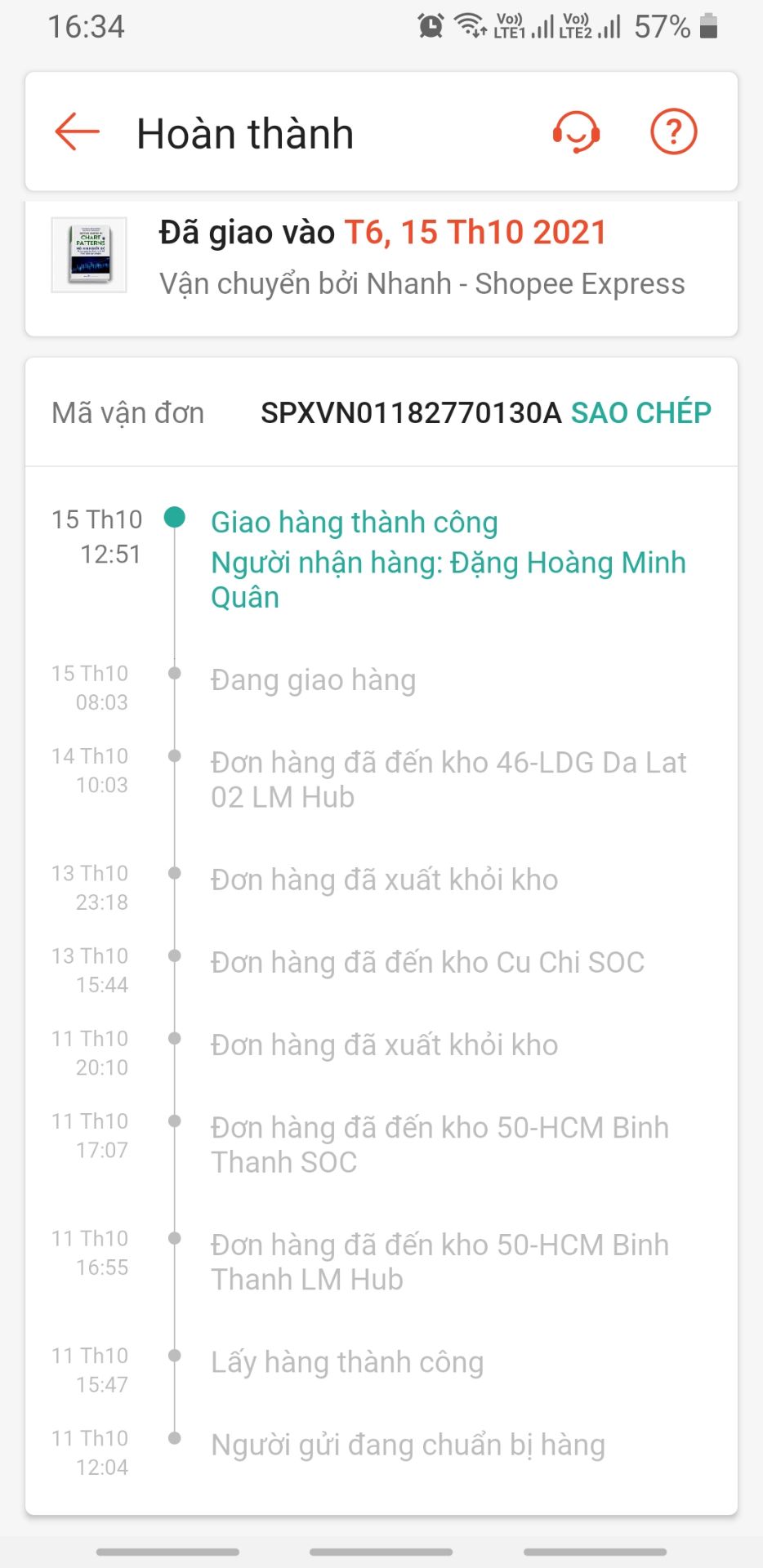Select the timeline dot for Giao hàng thành công
Viewport: 763px width, 1568px height.
click(175, 517)
